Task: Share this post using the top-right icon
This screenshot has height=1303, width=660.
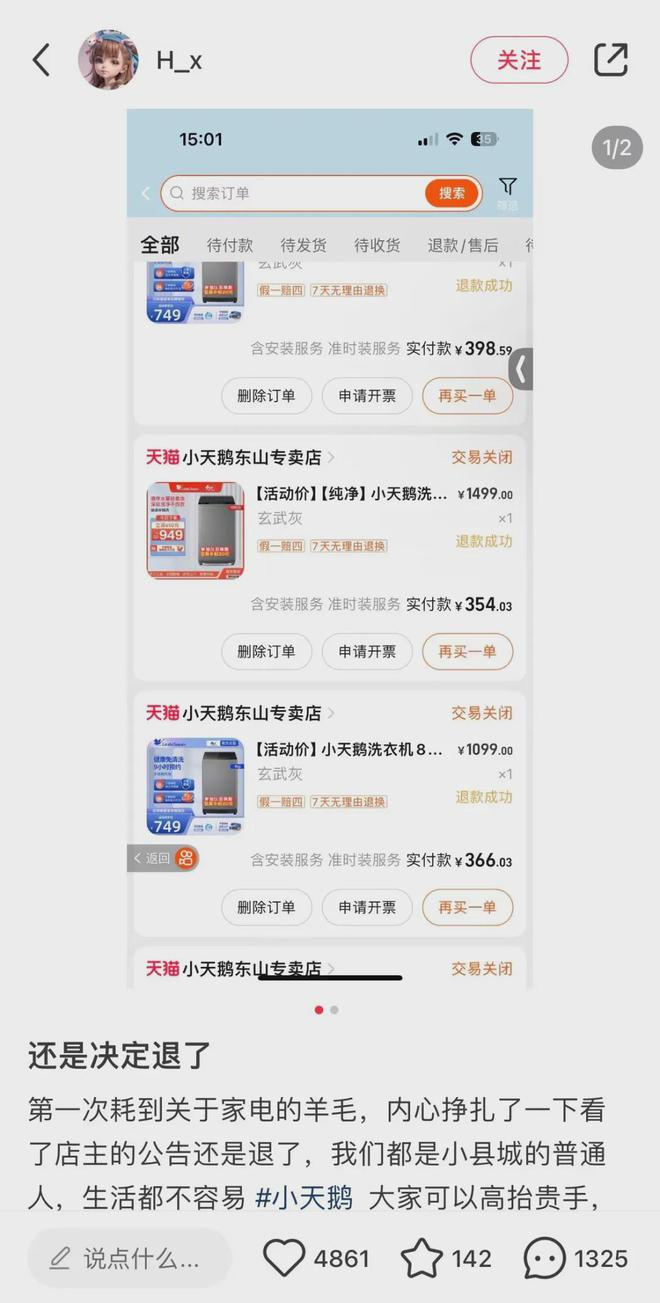Action: [x=610, y=60]
